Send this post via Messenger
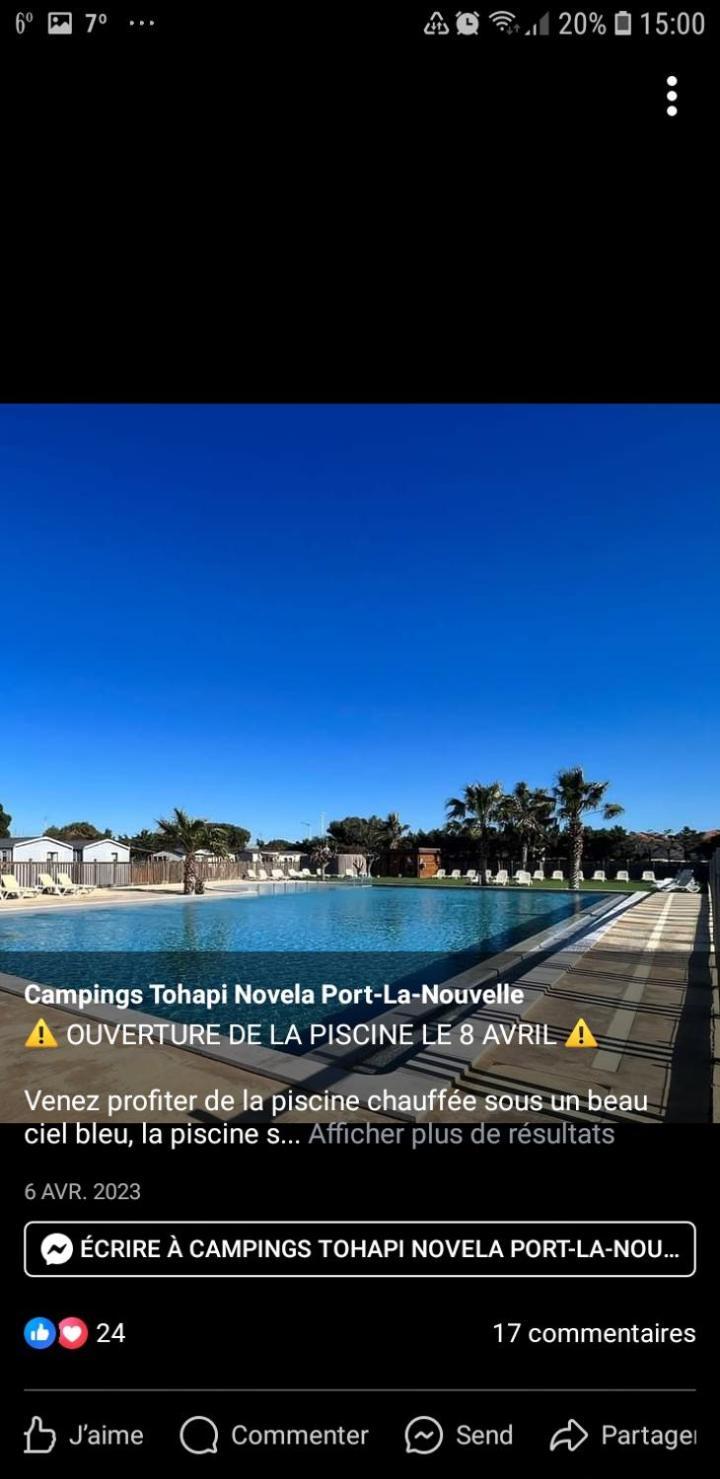The image size is (720, 1479). point(459,1435)
